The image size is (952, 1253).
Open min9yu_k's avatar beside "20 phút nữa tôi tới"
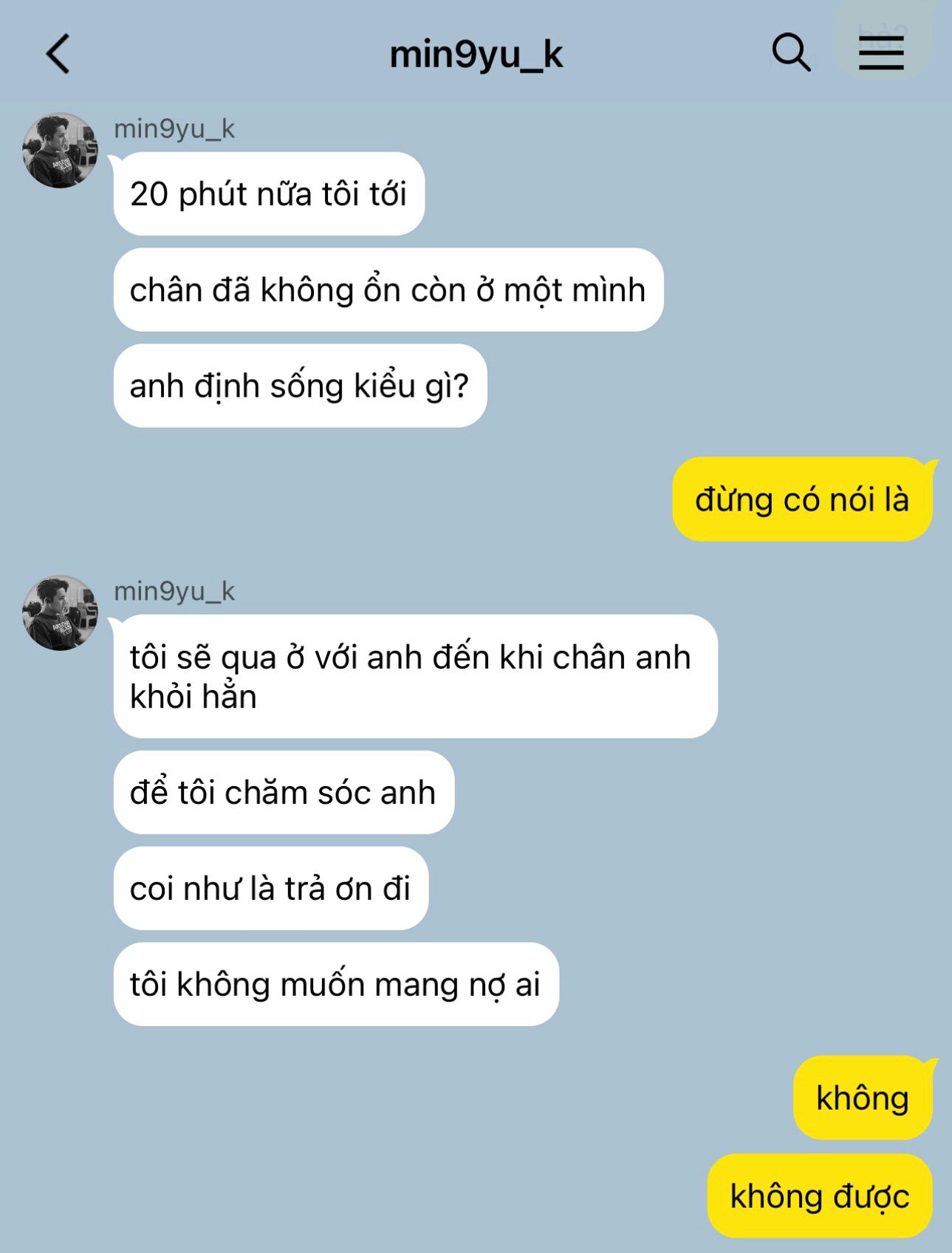(x=60, y=150)
